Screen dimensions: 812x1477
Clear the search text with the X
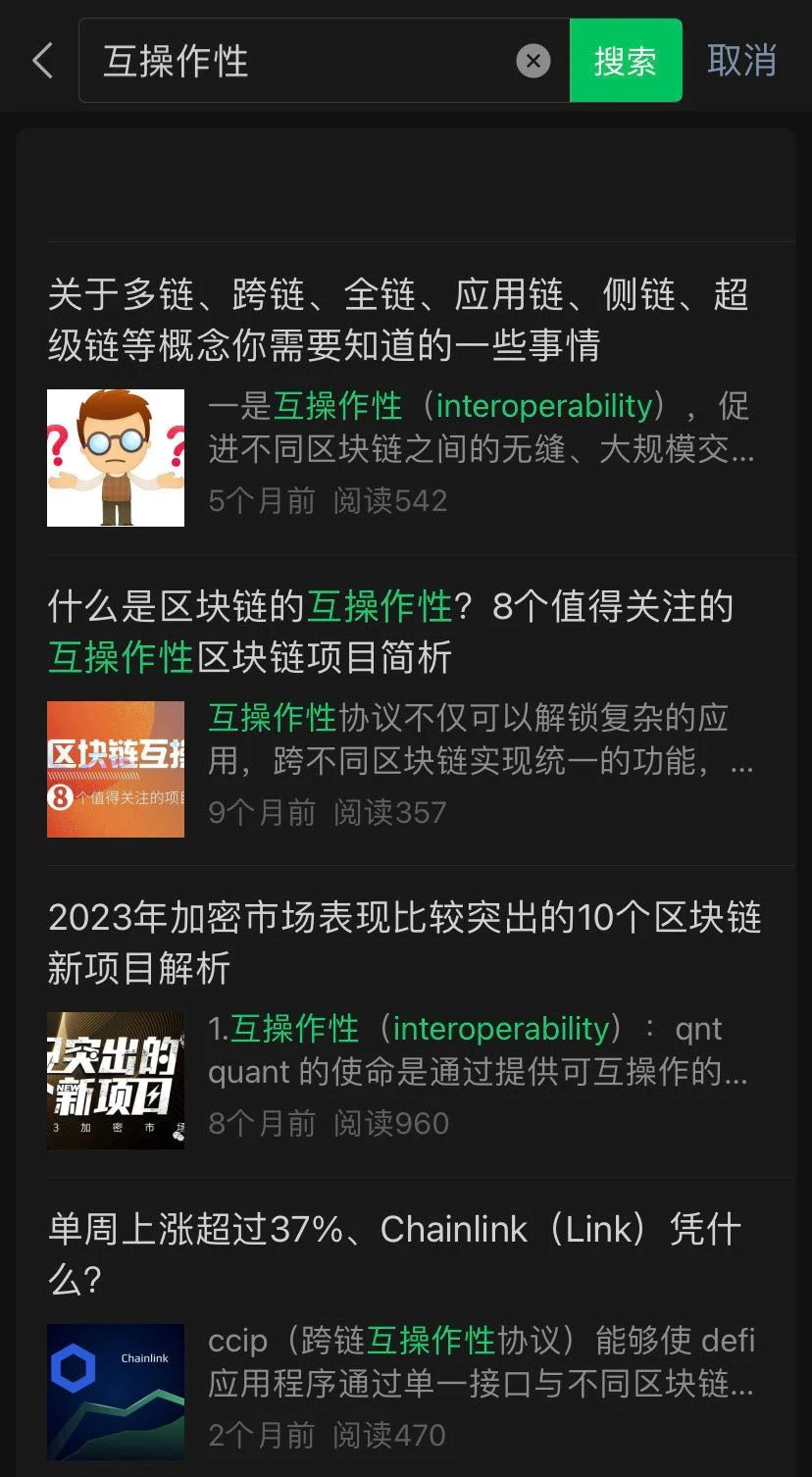(533, 61)
